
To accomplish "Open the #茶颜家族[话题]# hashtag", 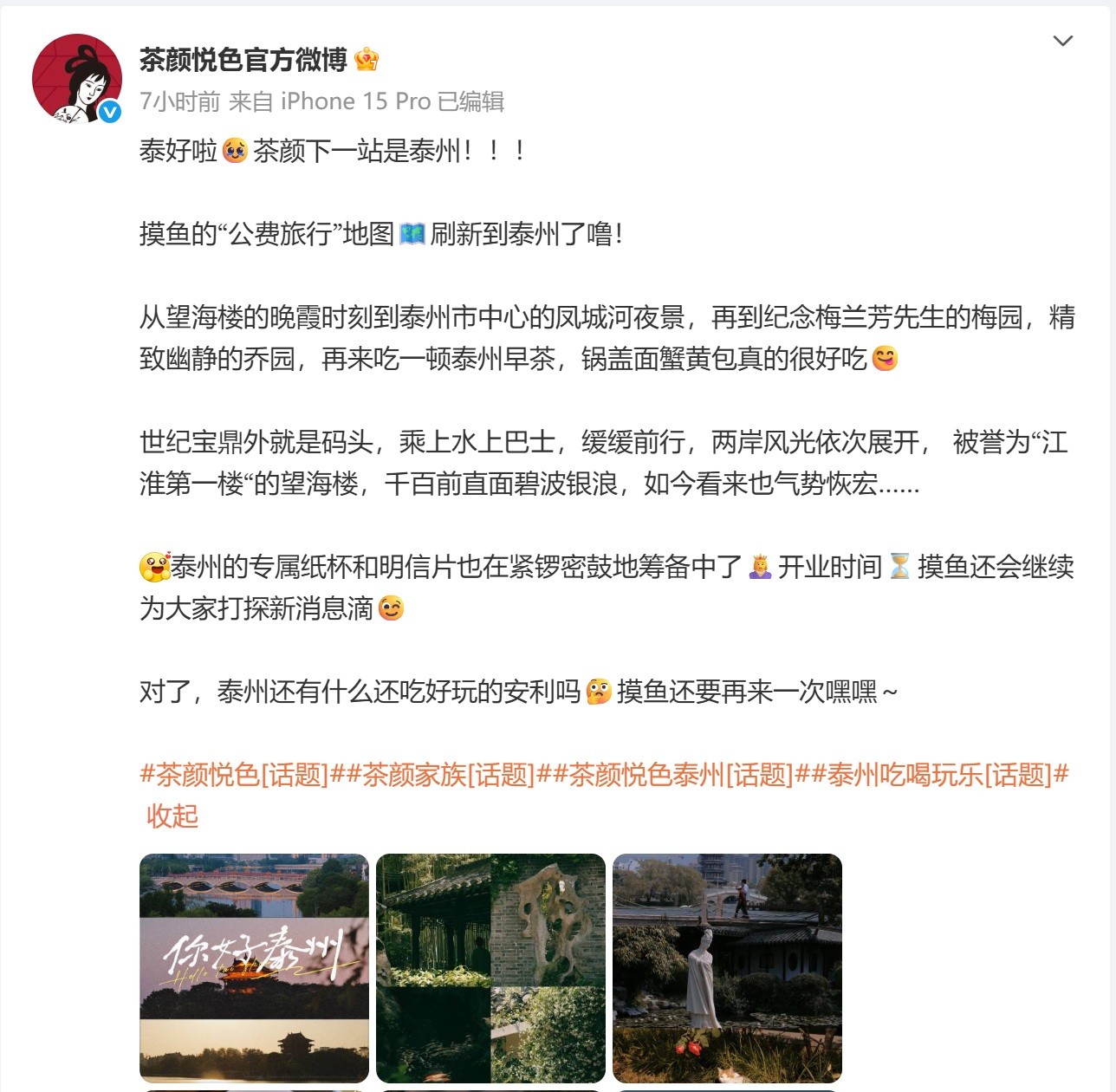I will 448,774.
